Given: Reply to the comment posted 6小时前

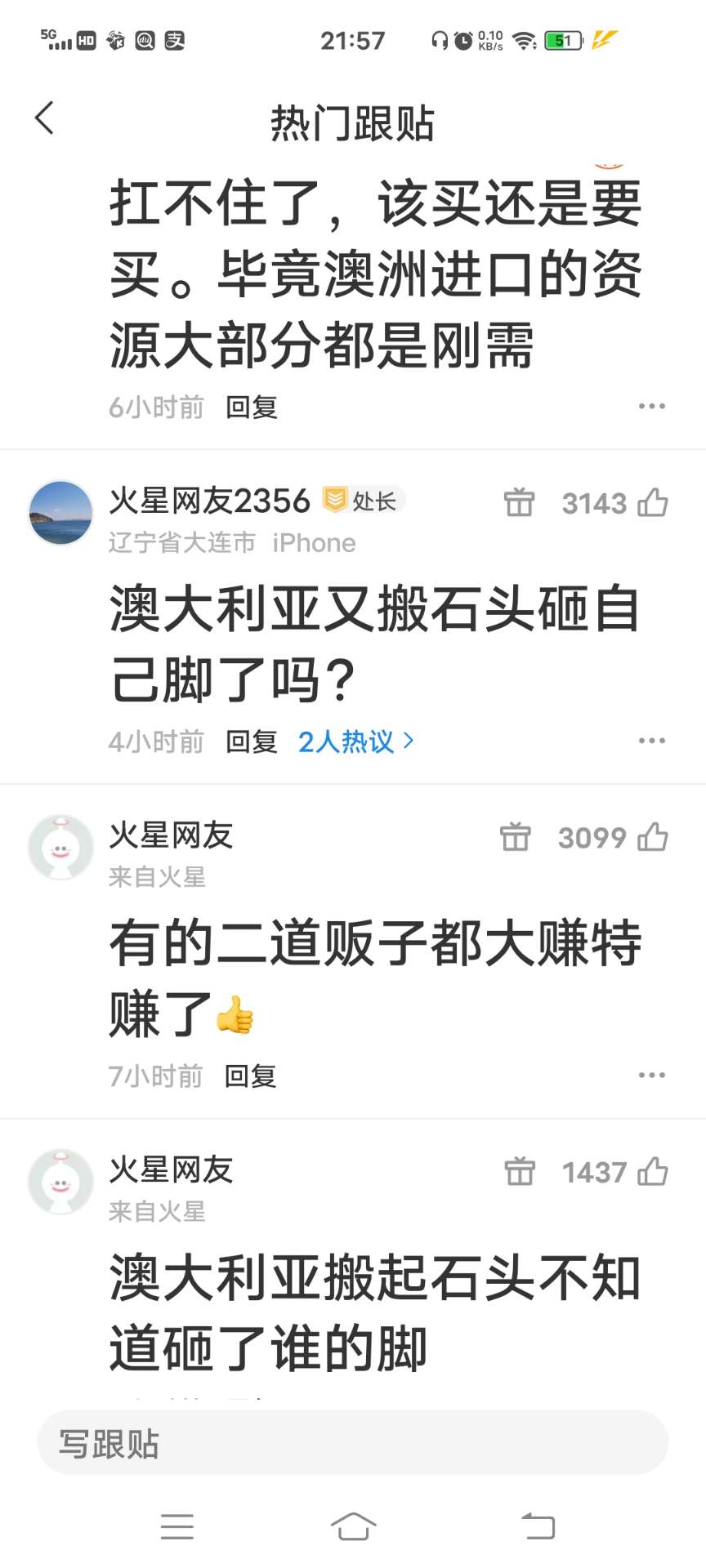Looking at the screenshot, I should [x=252, y=407].
